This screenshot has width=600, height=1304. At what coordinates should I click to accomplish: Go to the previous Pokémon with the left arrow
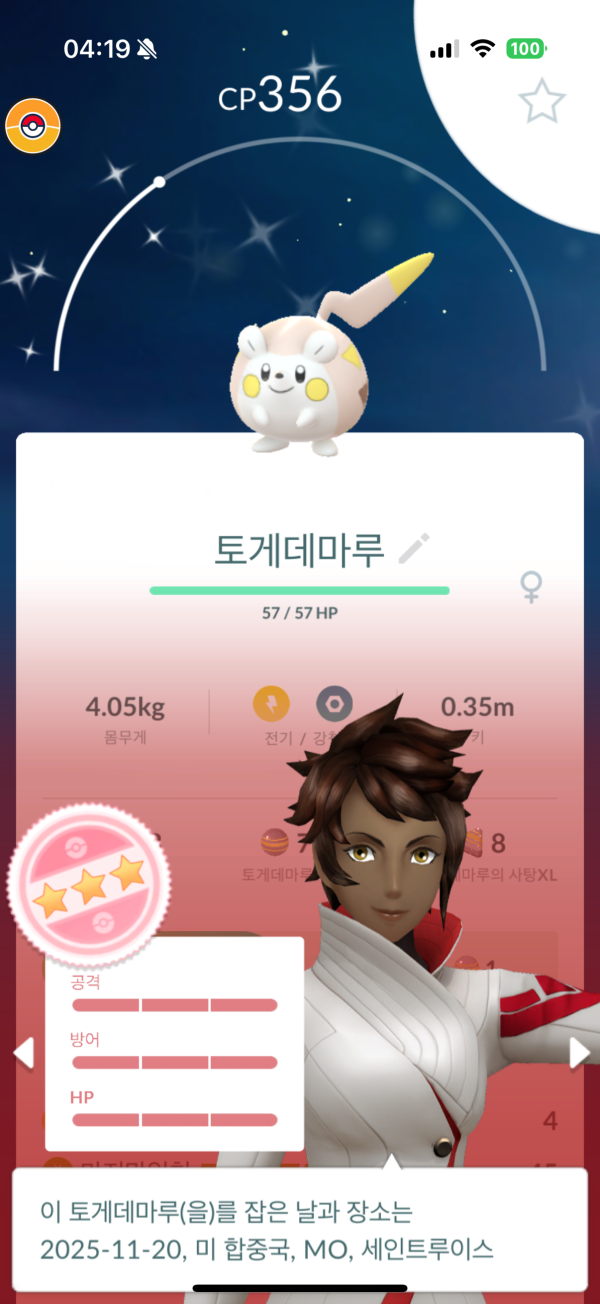coord(23,1052)
